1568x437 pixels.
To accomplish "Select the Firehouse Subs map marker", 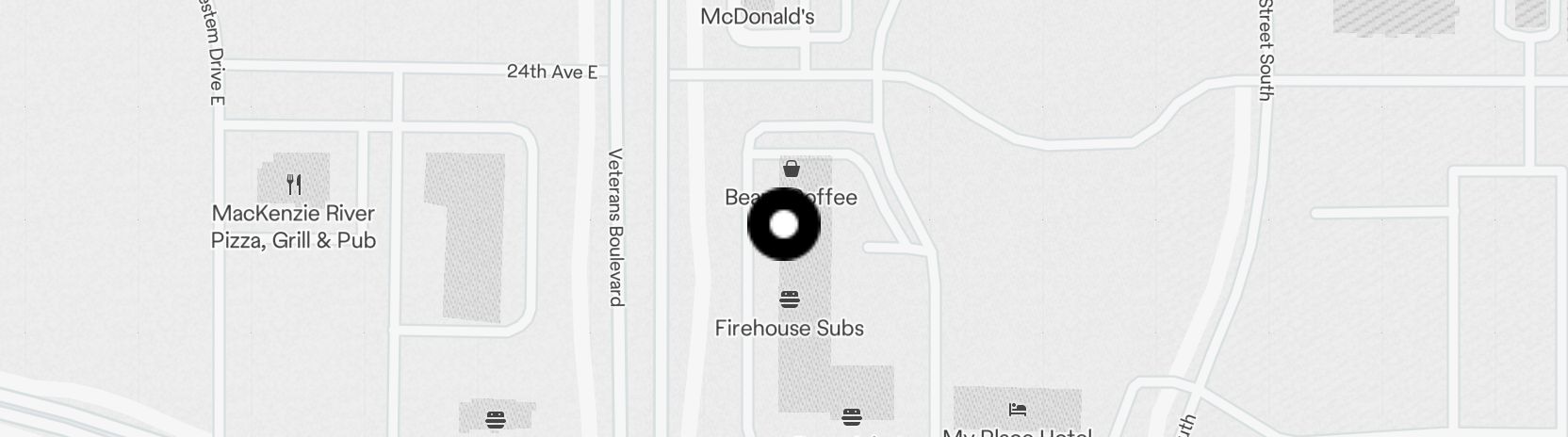I will [790, 300].
